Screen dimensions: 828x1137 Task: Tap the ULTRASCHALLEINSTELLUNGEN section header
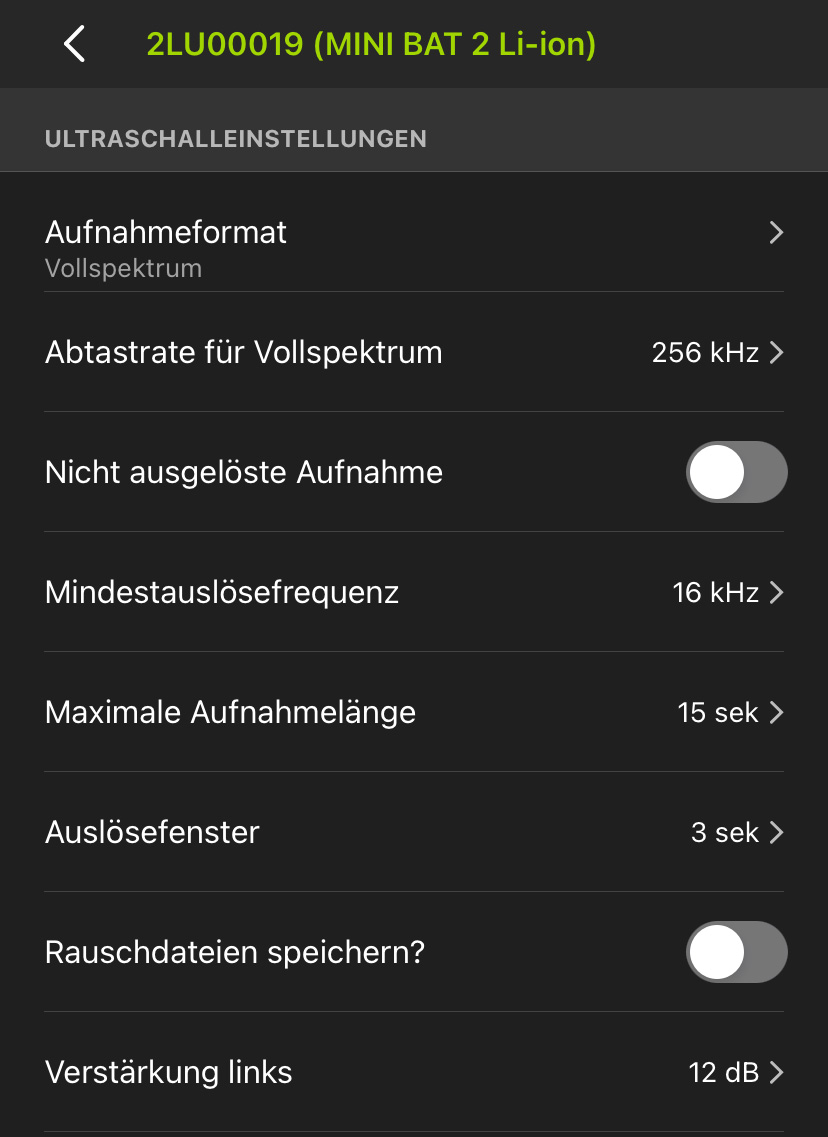click(x=236, y=139)
